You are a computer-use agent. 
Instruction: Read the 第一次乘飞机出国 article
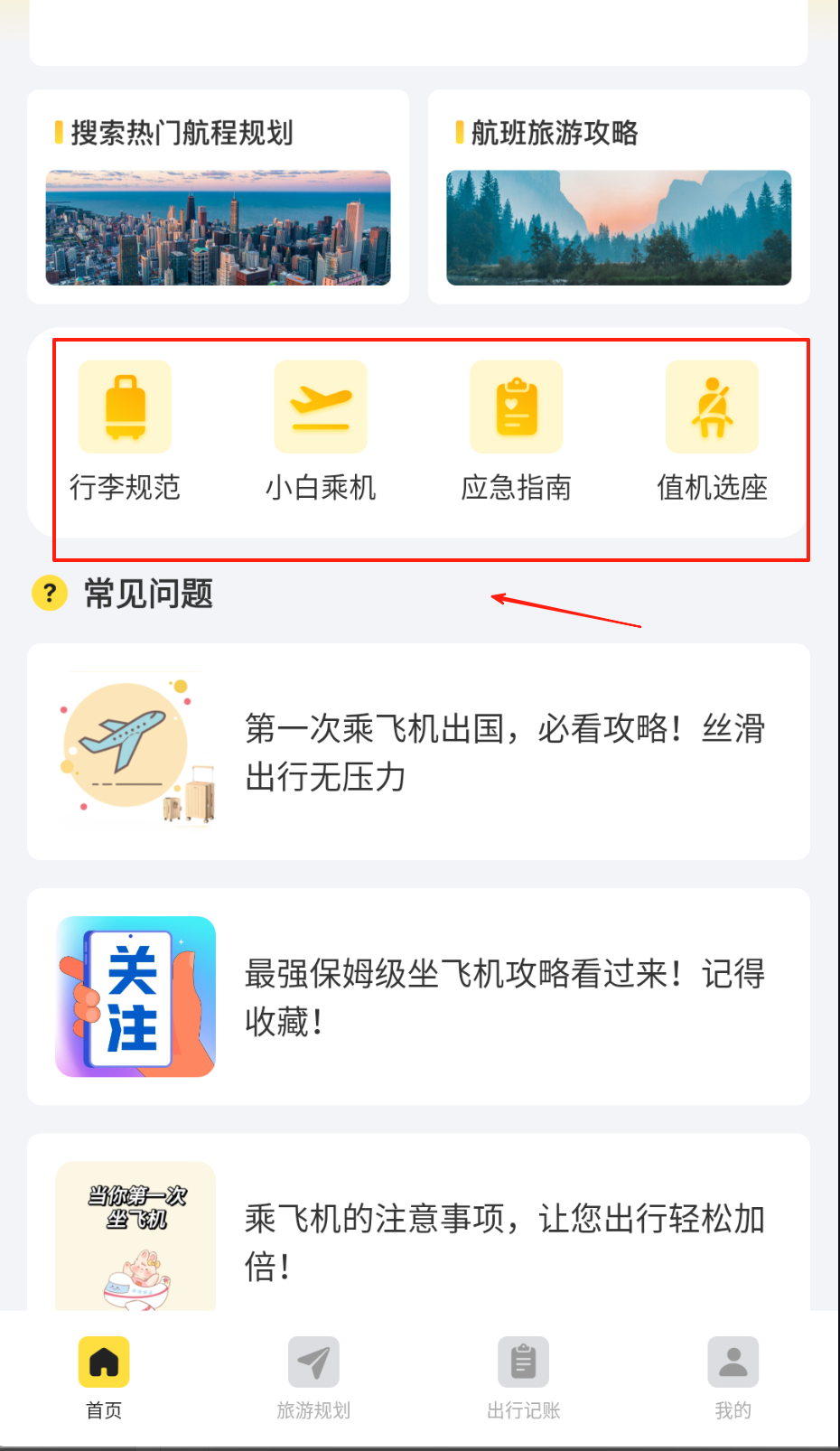(x=418, y=752)
